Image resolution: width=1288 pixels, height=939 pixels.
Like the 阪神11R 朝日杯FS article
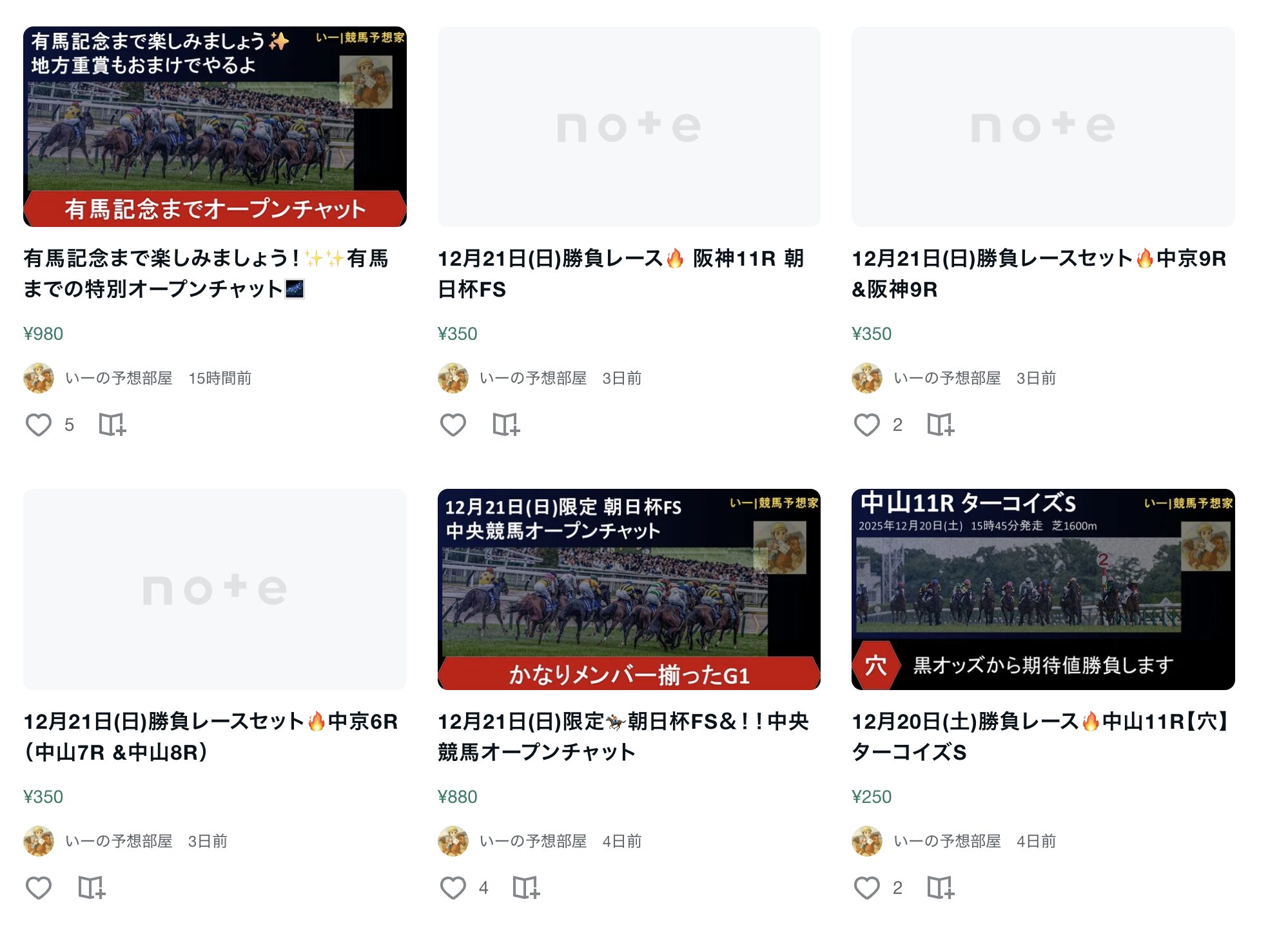(x=453, y=425)
